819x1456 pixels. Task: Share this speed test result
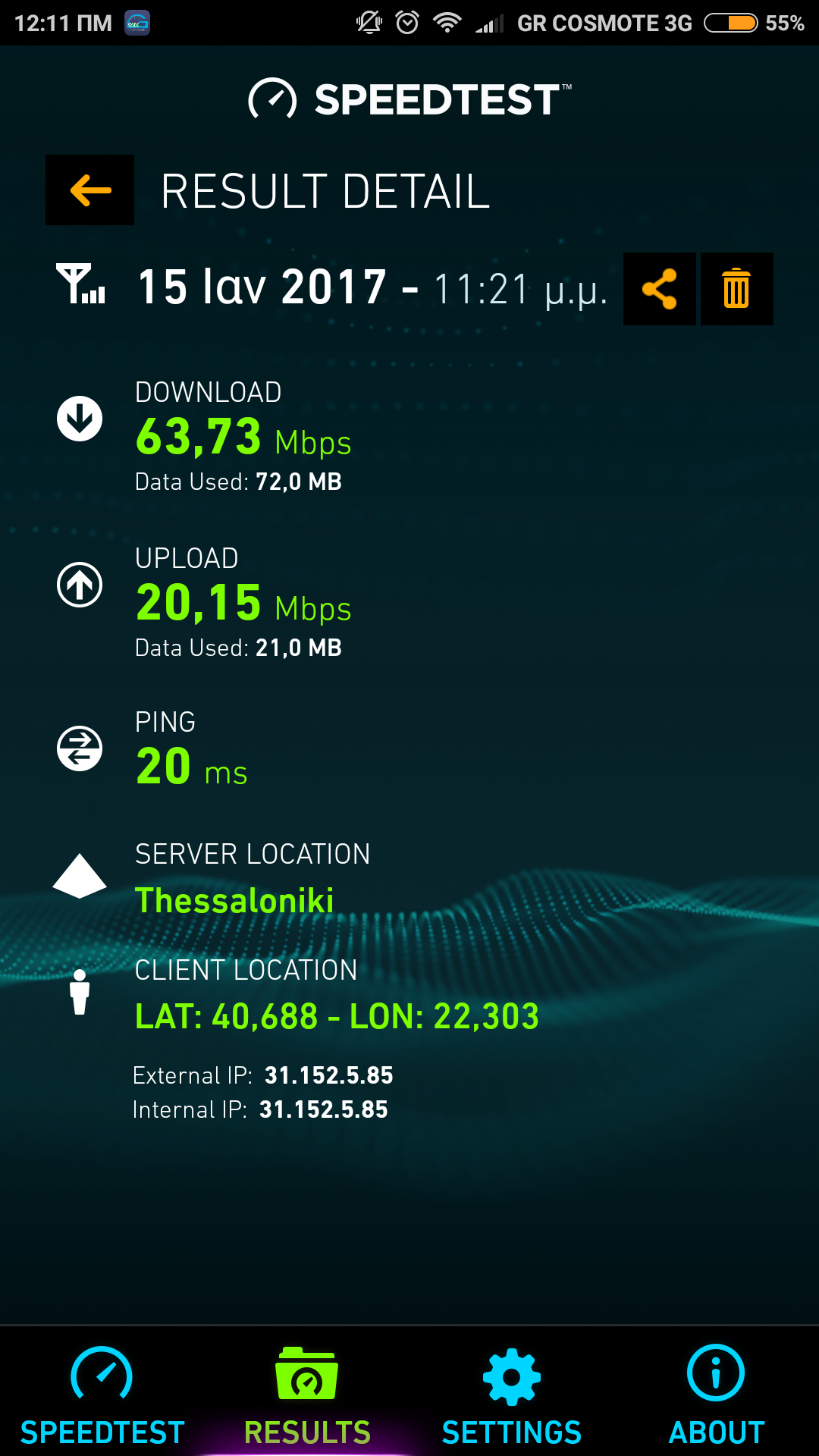coord(659,289)
